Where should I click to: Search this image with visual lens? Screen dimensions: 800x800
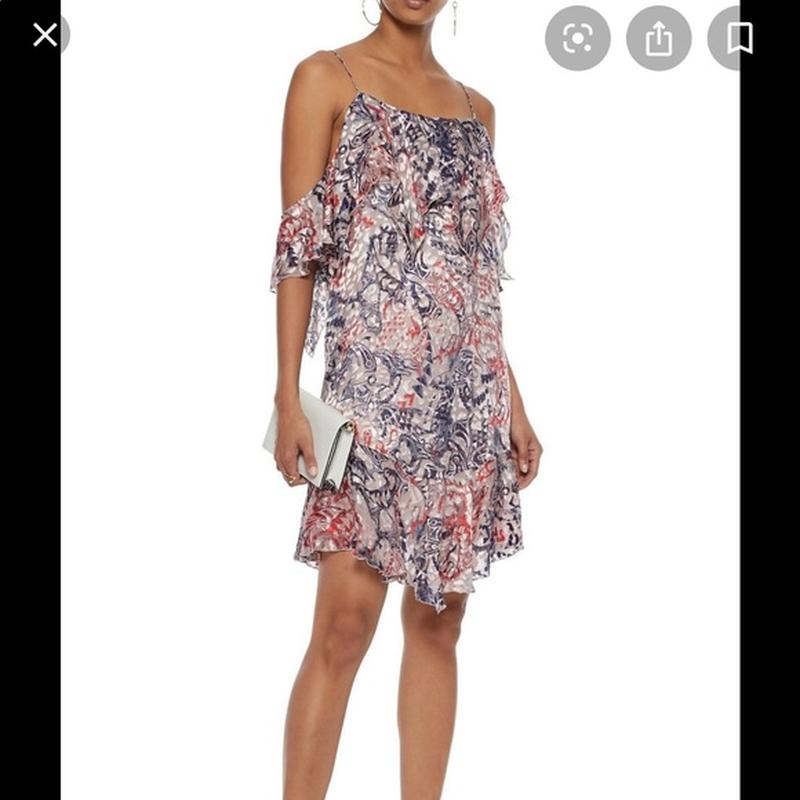click(x=577, y=38)
